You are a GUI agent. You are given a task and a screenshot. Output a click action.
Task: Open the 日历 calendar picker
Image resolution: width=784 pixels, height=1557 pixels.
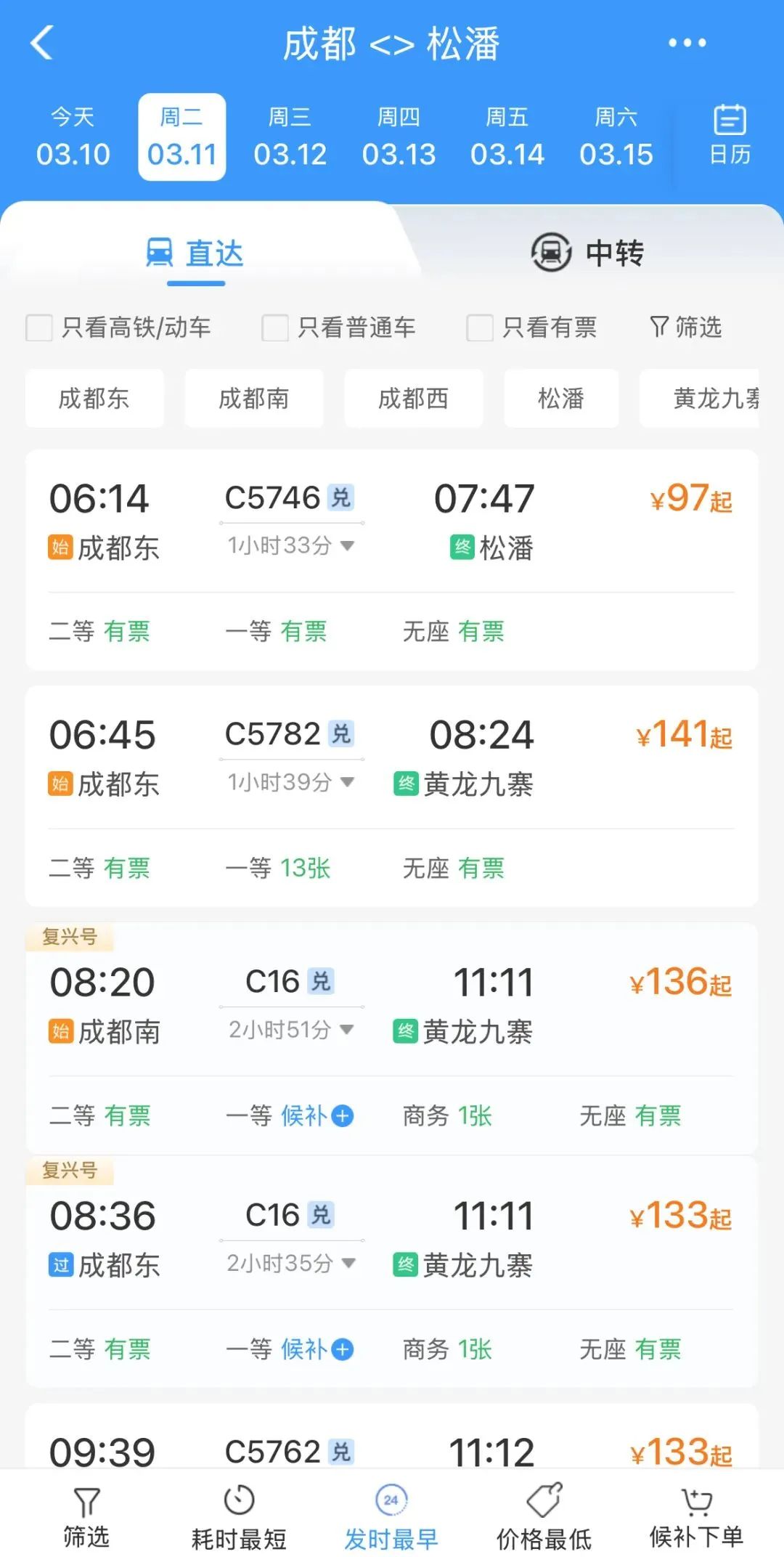pyautogui.click(x=729, y=135)
